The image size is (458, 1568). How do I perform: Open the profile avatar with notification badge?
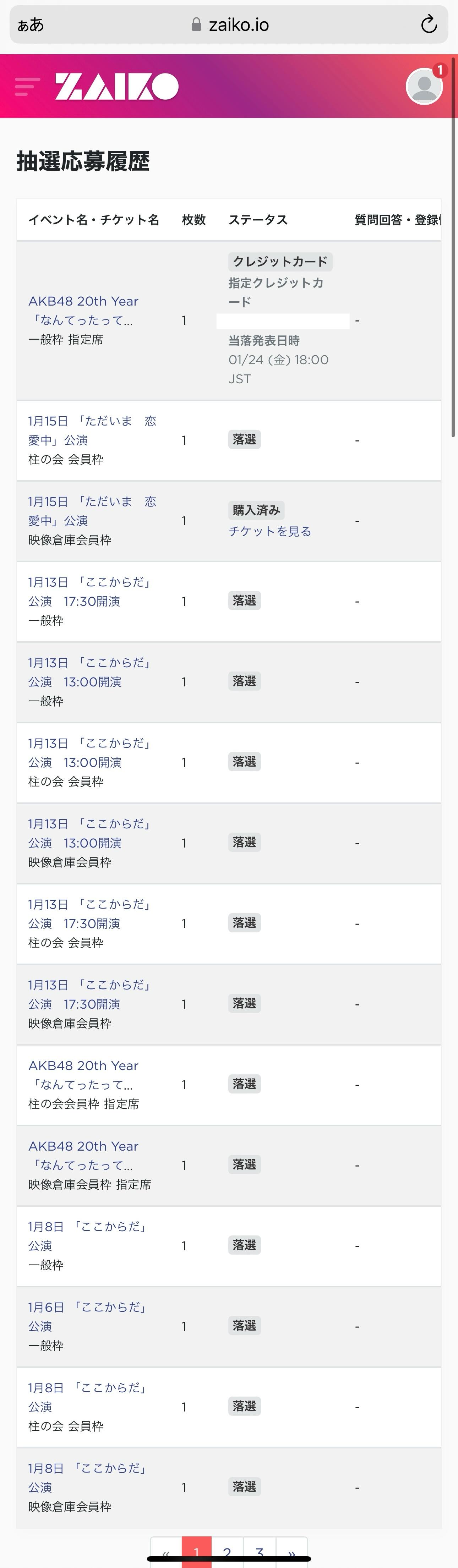click(425, 86)
